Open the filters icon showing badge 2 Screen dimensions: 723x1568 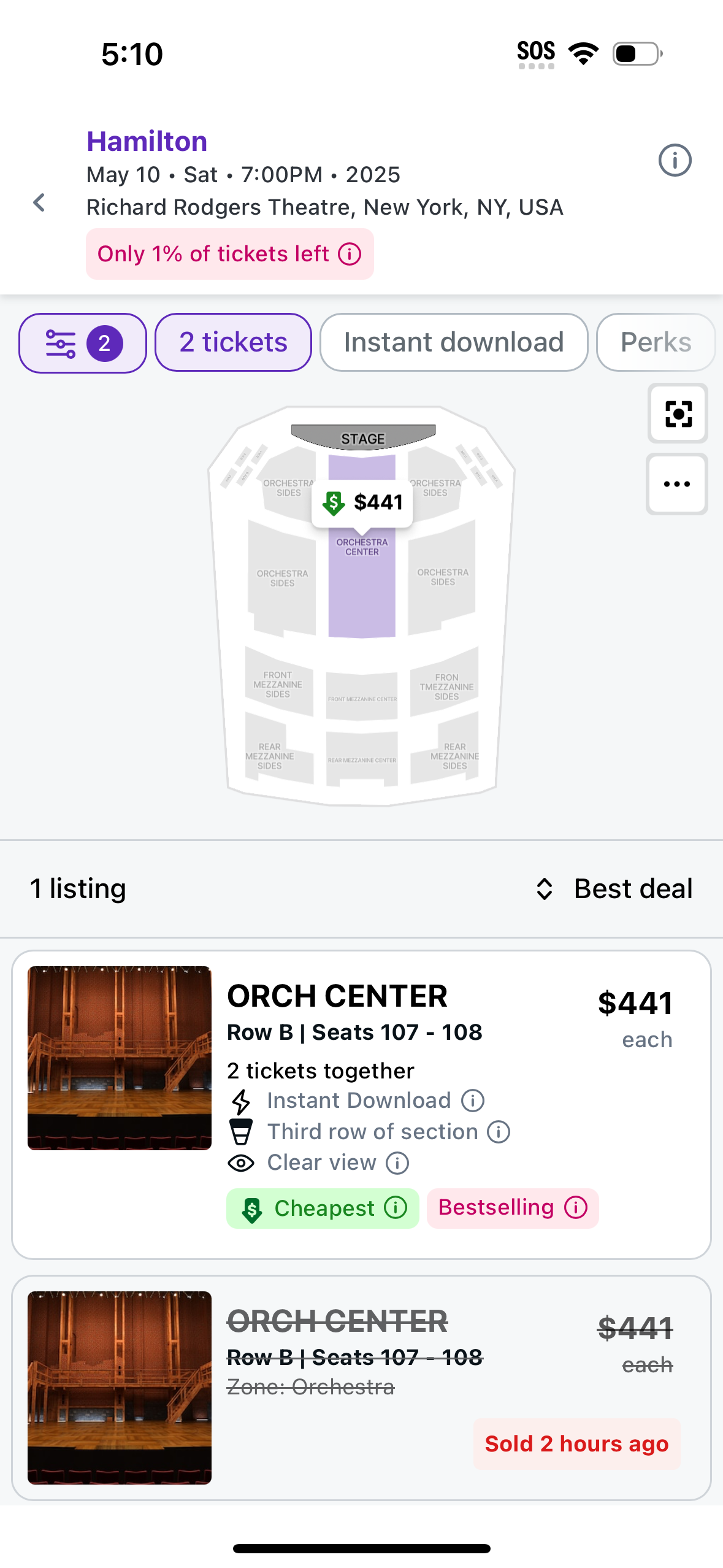82,342
